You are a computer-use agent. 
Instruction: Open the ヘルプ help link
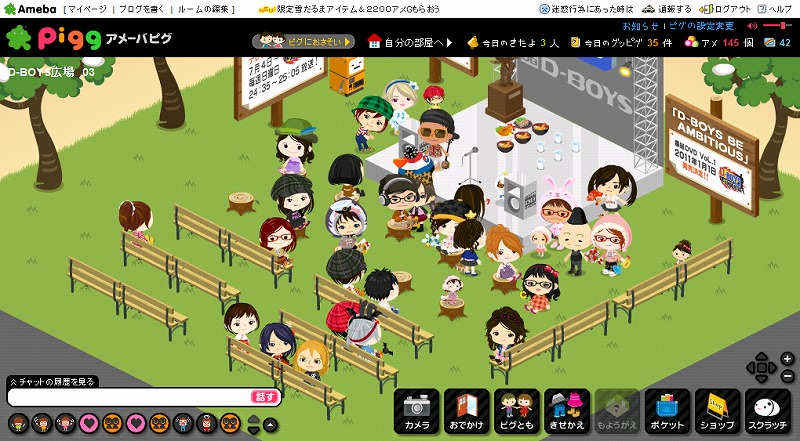click(x=775, y=8)
